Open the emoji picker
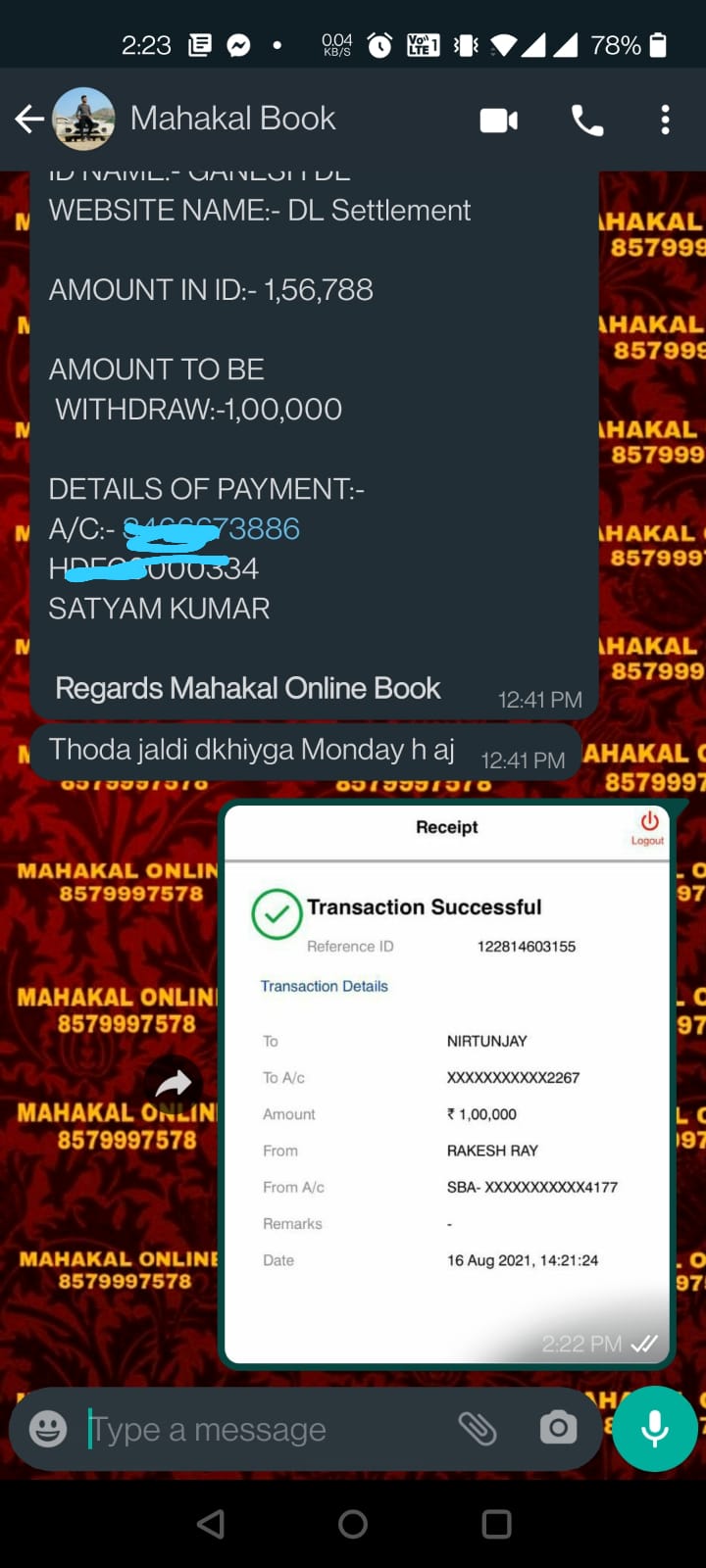The height and width of the screenshot is (1568, 706). (48, 1429)
